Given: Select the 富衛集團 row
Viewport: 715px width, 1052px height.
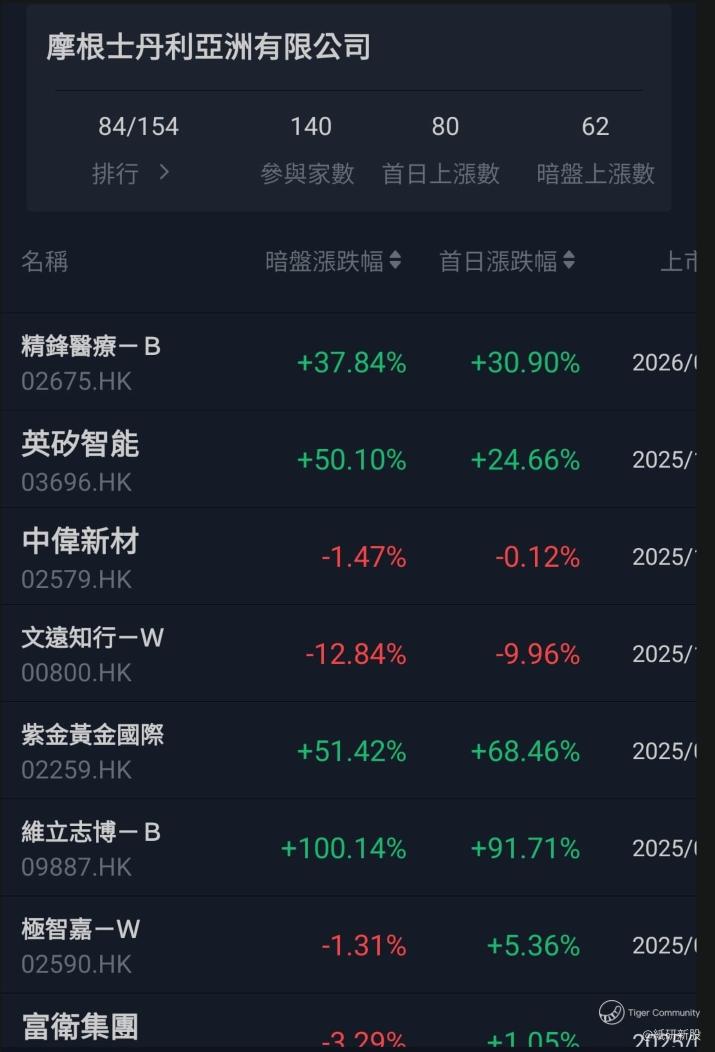Looking at the screenshot, I should point(80,1027).
